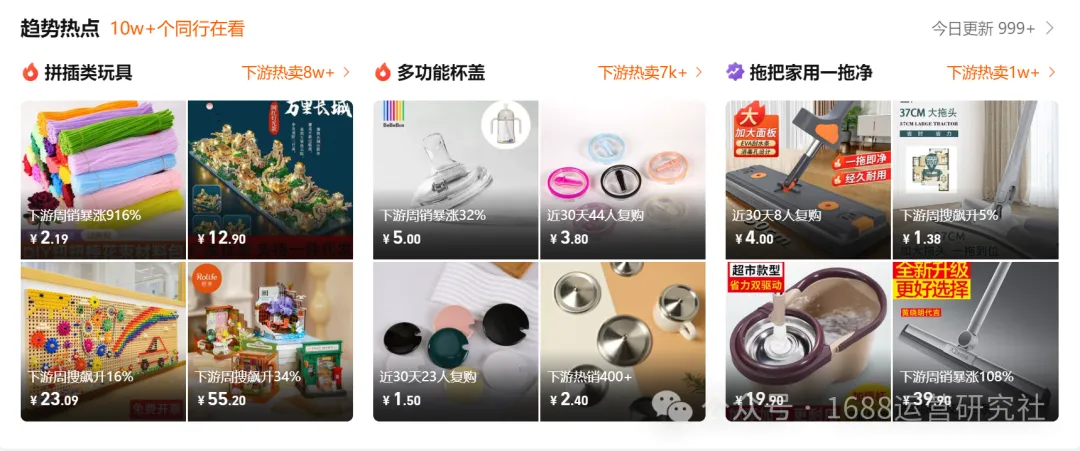1080x451 pixels.
Task: Open the ¥4.00 近30天8人复购 mop
Action: point(808,179)
